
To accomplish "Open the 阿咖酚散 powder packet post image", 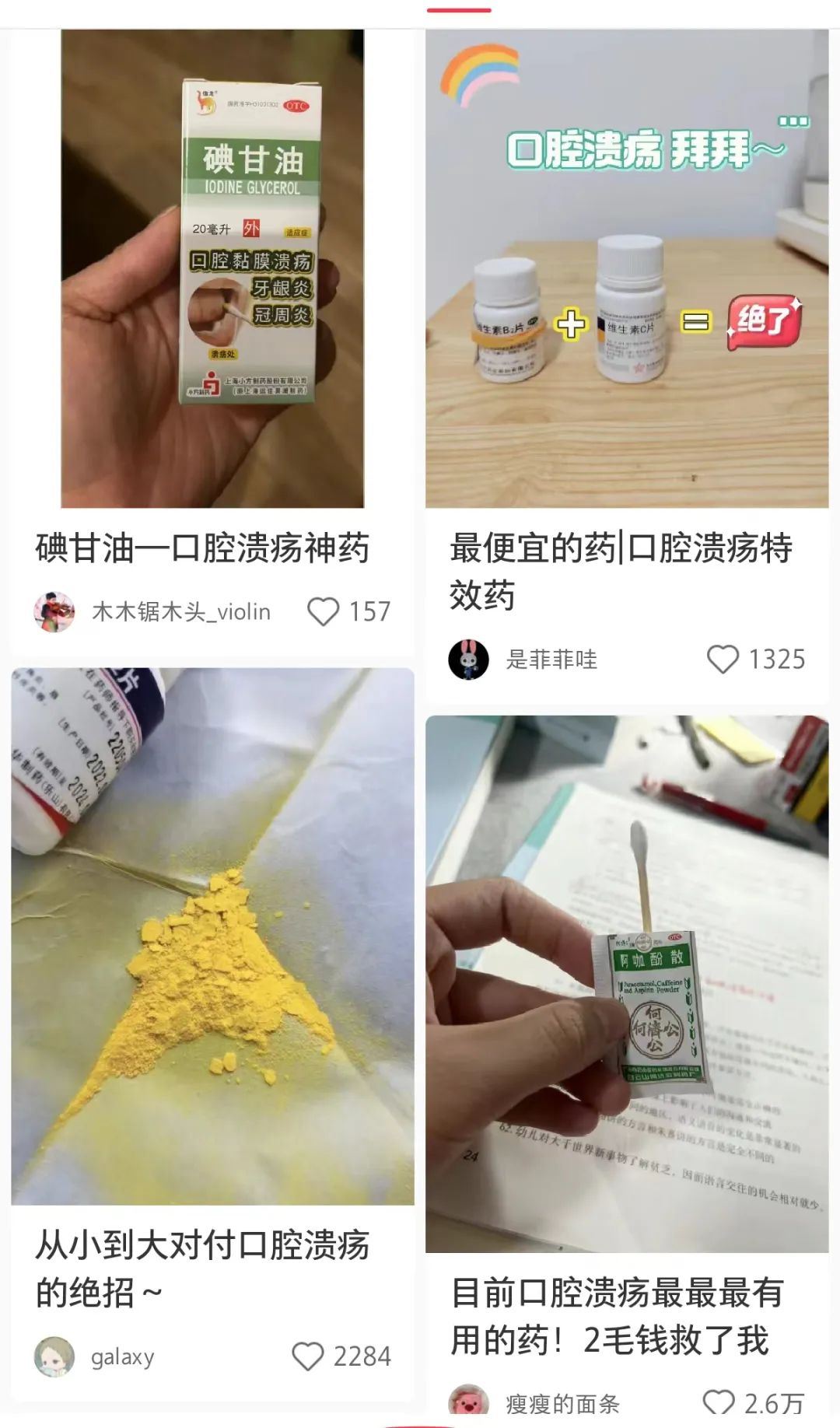I will pyautogui.click(x=627, y=984).
